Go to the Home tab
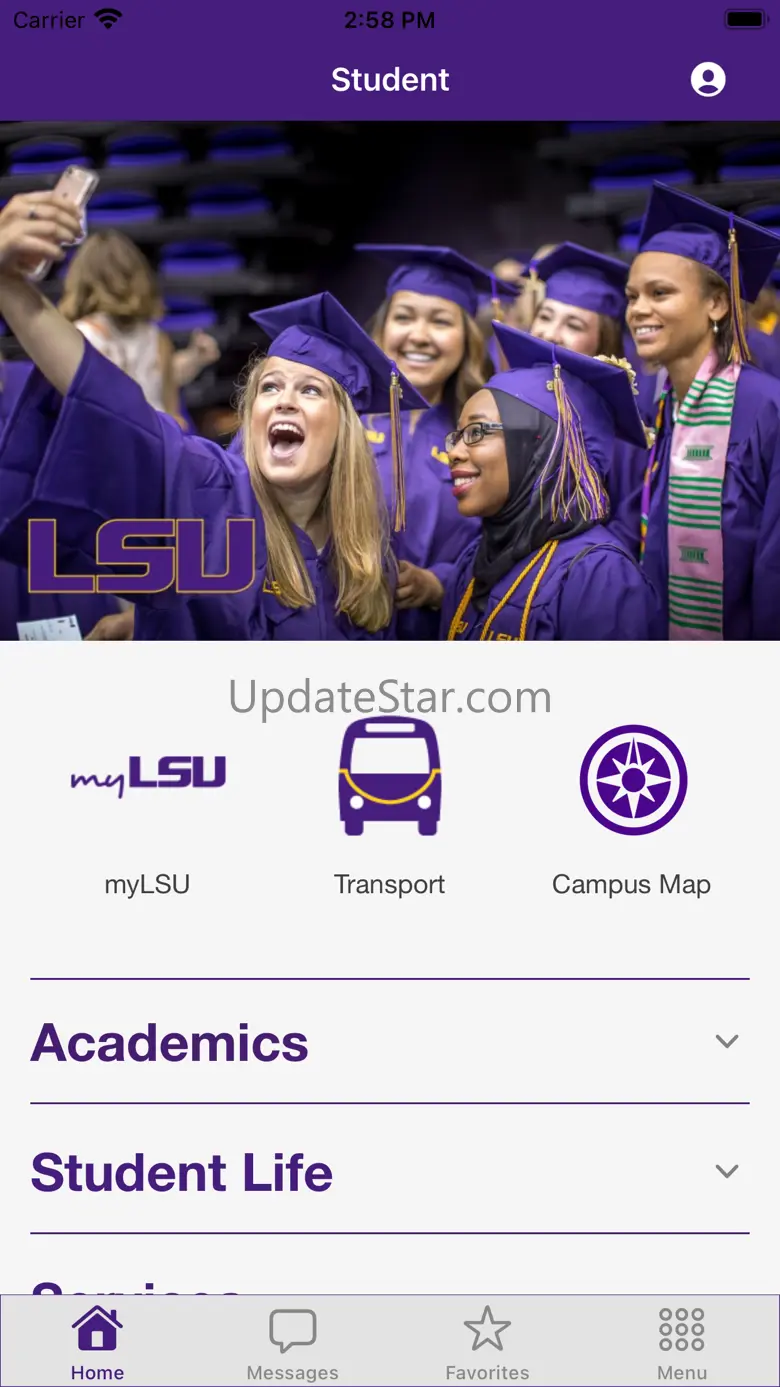 pyautogui.click(x=97, y=1344)
